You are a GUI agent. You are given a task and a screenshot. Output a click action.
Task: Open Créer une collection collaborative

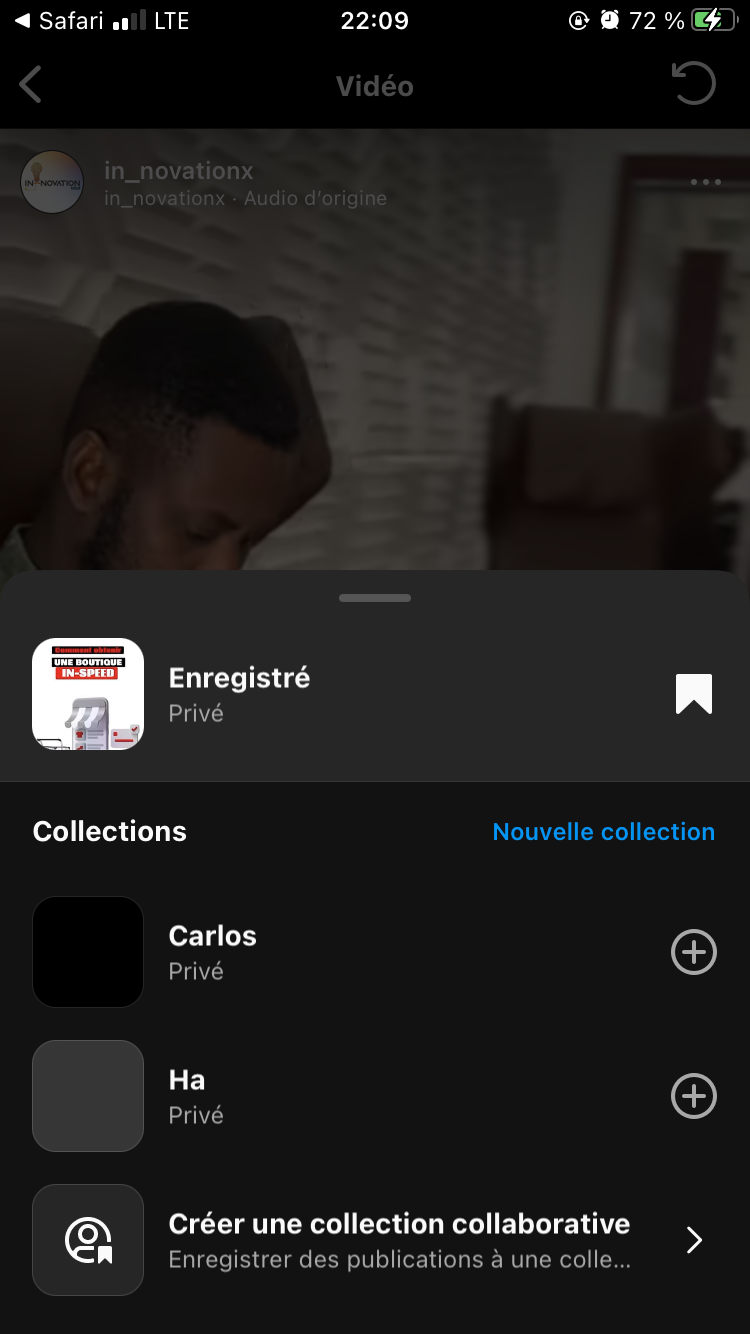click(x=400, y=1240)
